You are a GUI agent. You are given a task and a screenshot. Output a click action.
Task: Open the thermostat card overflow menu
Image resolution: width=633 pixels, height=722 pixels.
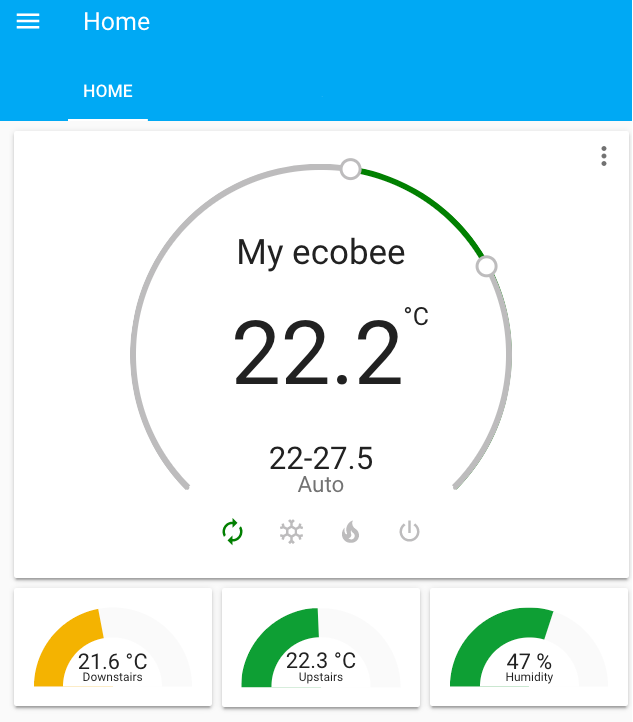tap(603, 156)
